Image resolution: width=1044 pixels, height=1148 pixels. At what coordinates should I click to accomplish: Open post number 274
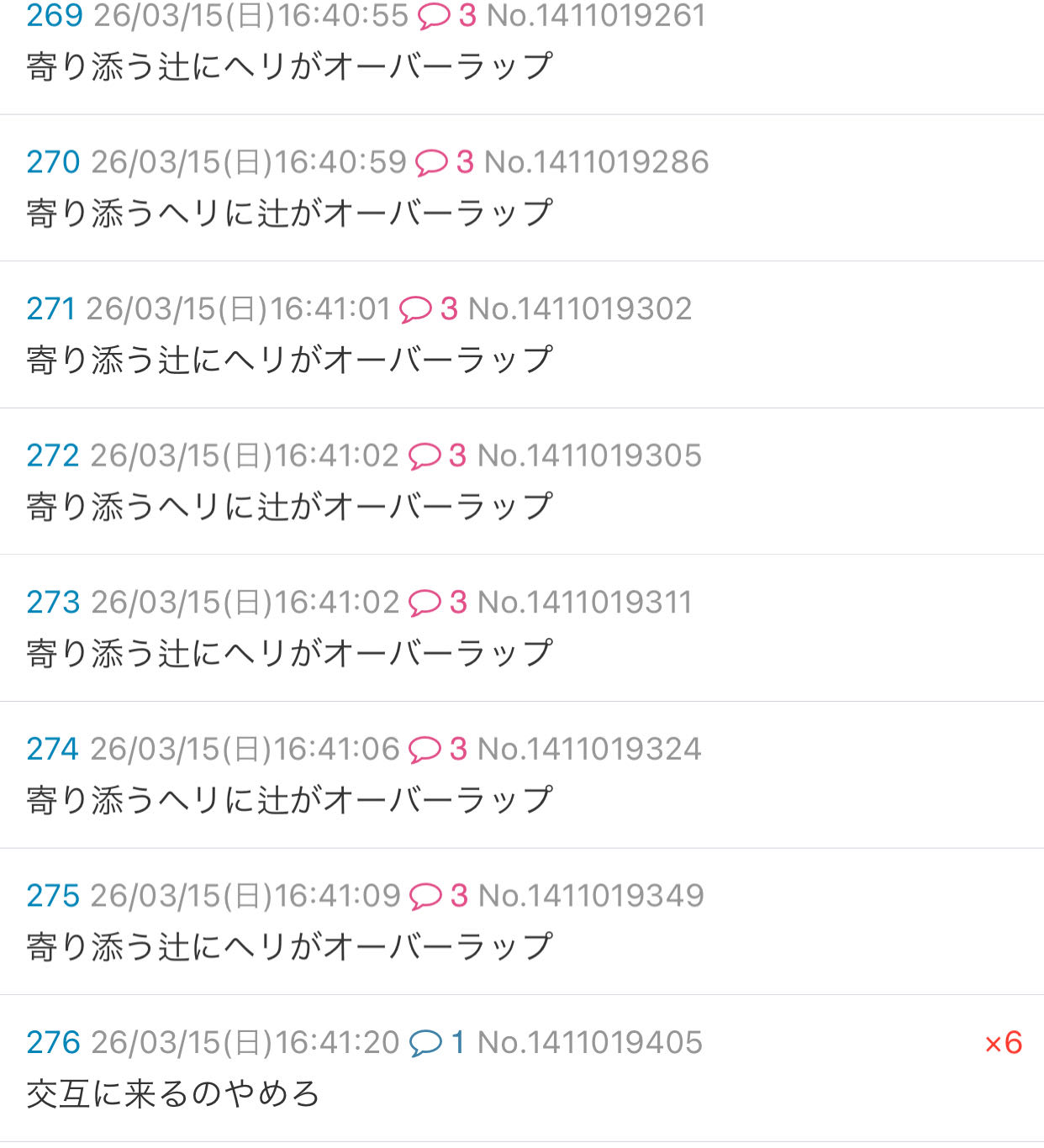[x=52, y=749]
